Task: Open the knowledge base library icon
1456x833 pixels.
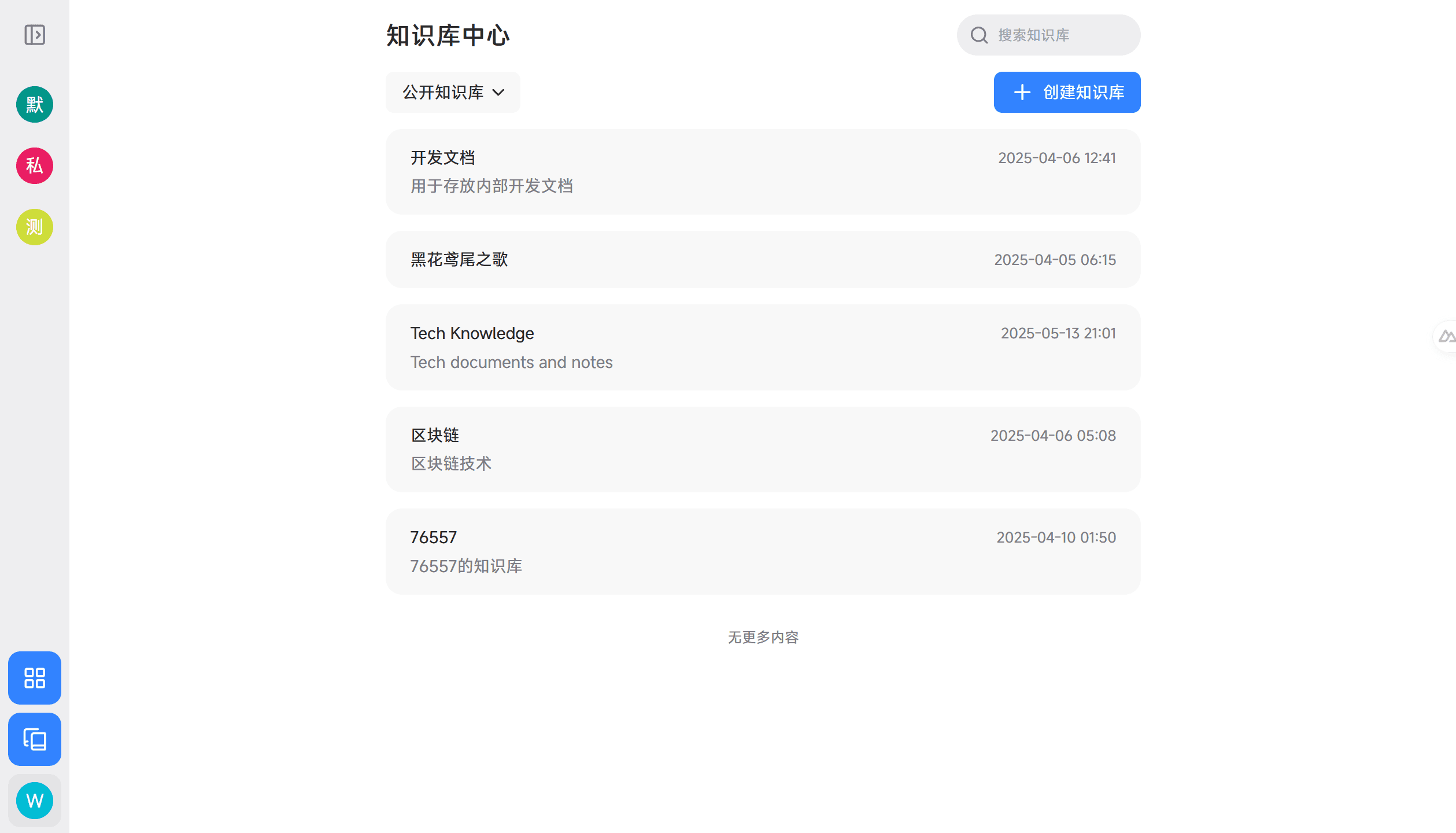Action: pos(35,739)
